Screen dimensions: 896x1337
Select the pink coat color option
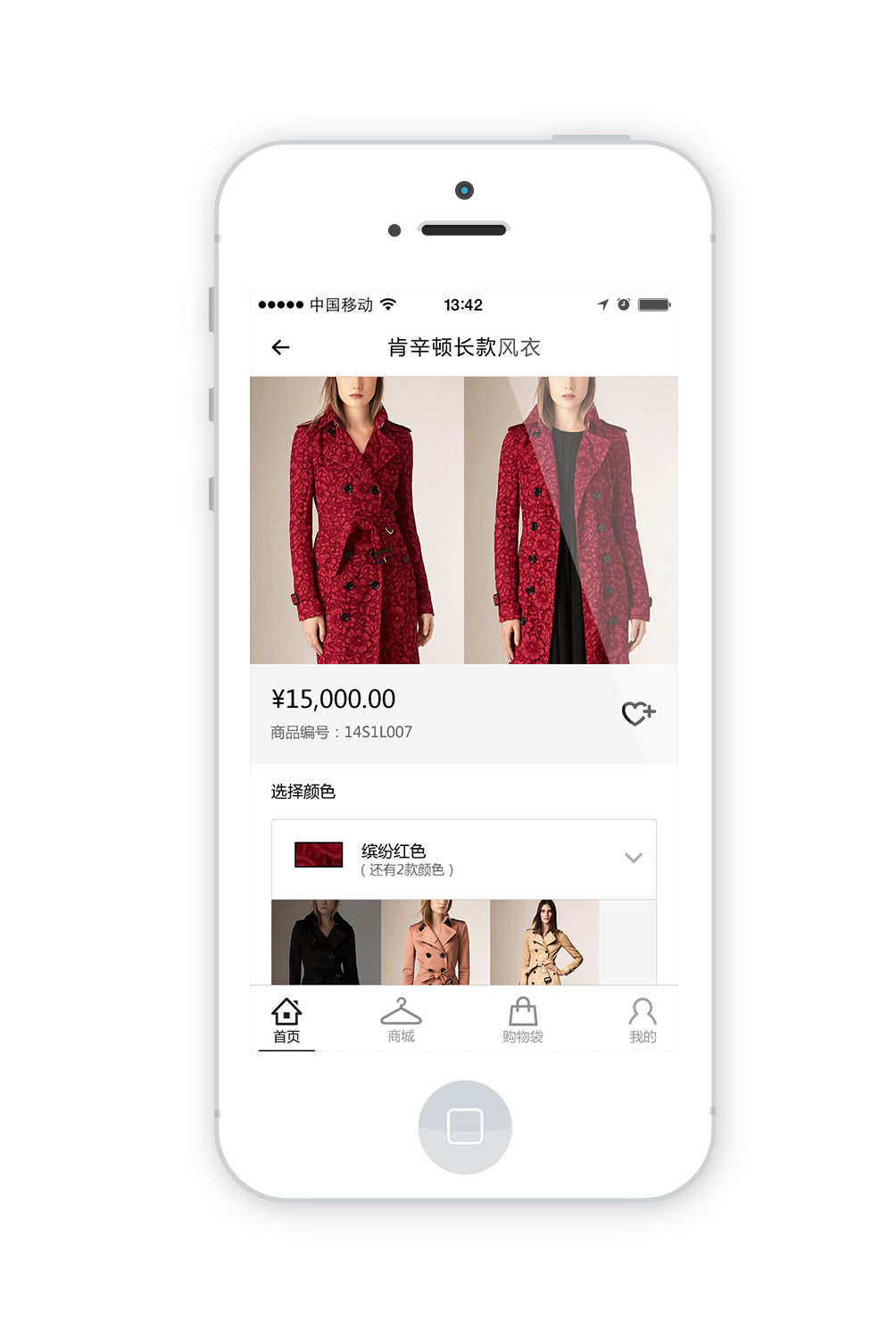coord(436,943)
